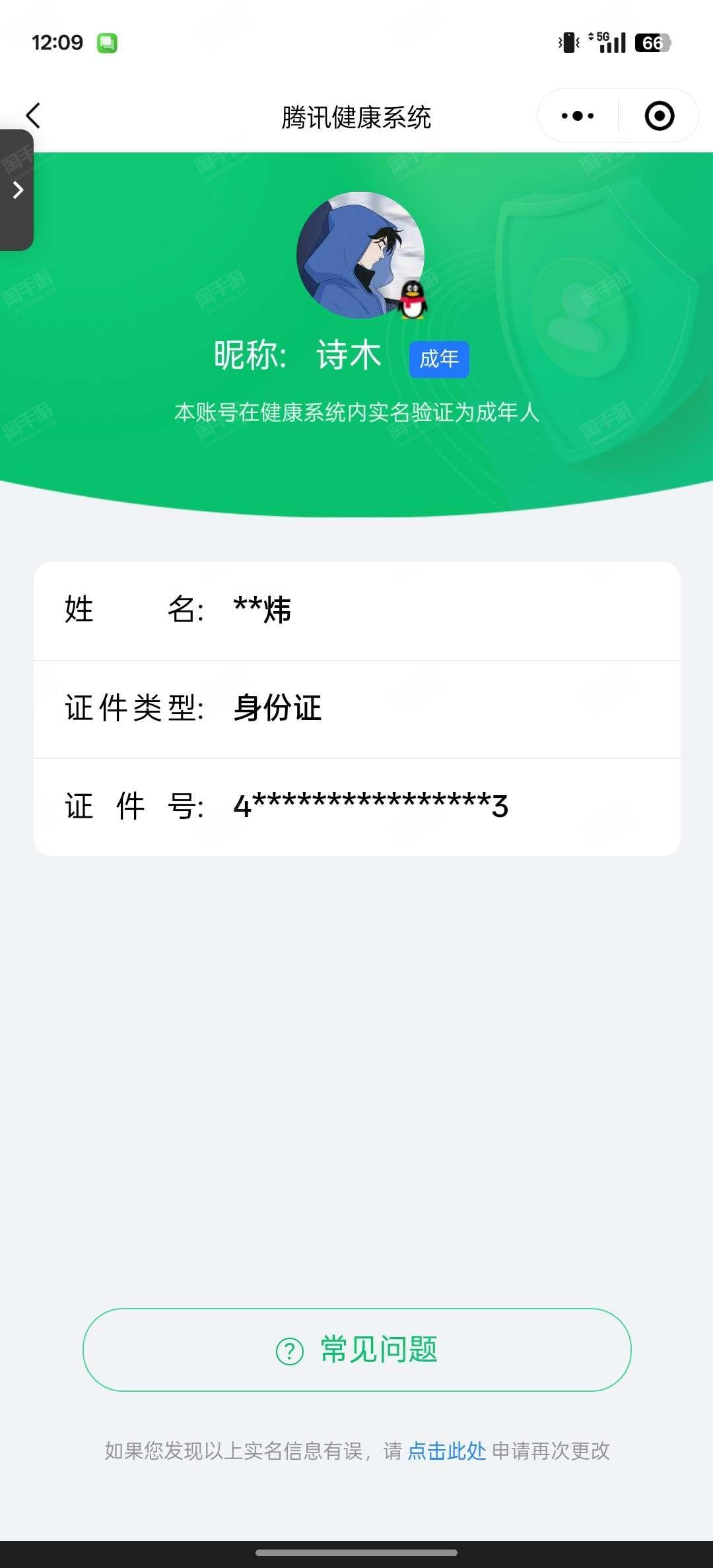Close the mini program with circle button
Screen dimensions: 713x1568
tap(659, 116)
